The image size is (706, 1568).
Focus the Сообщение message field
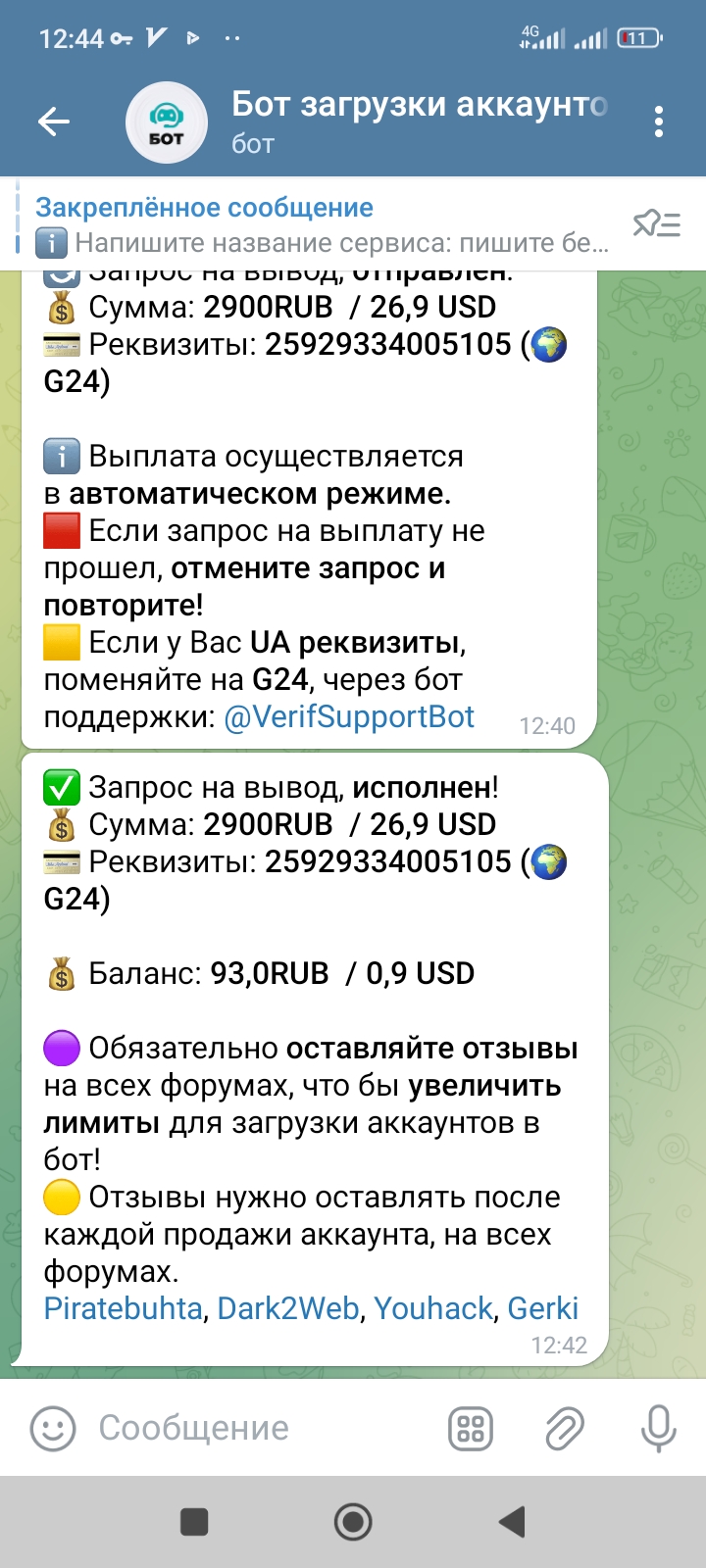coord(255,1428)
